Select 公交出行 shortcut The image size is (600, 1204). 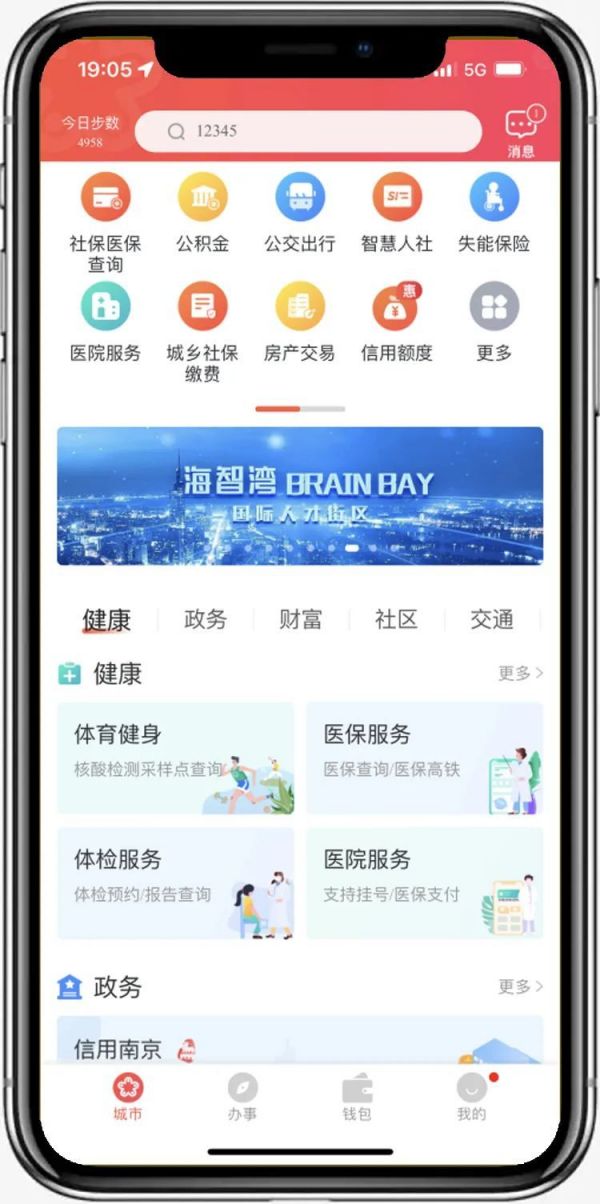click(x=300, y=212)
